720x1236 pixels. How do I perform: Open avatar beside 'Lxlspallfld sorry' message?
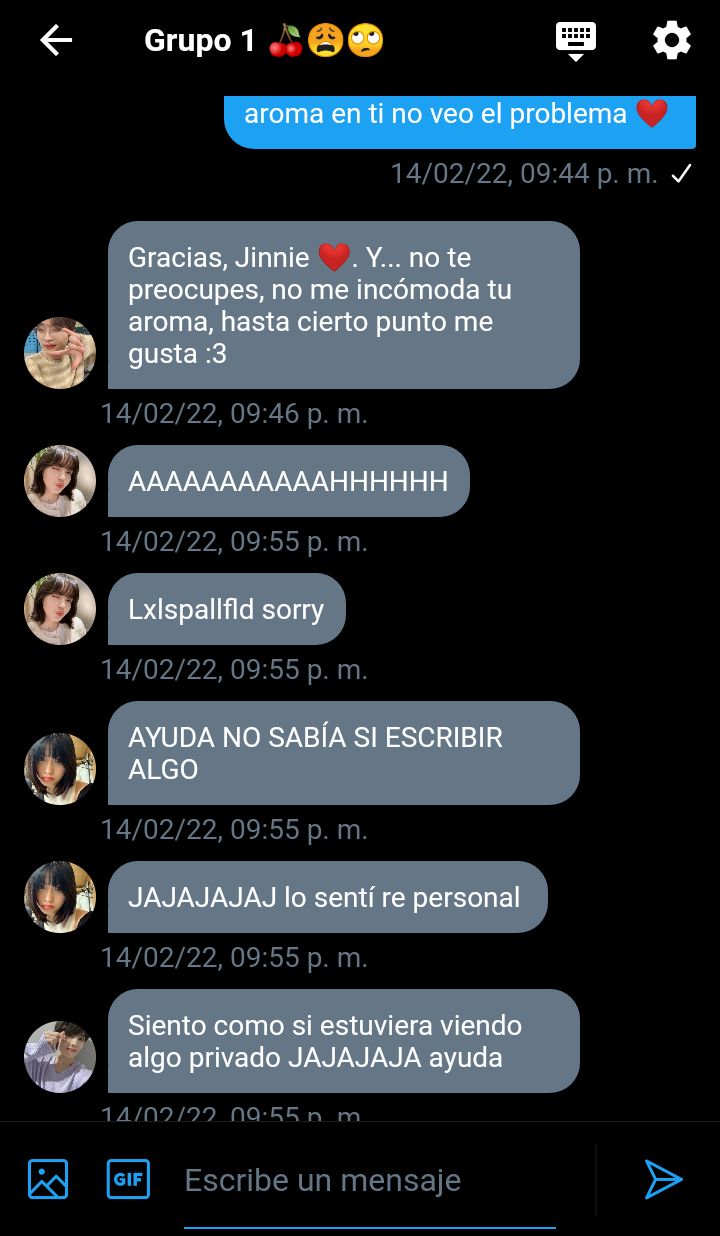[60, 609]
